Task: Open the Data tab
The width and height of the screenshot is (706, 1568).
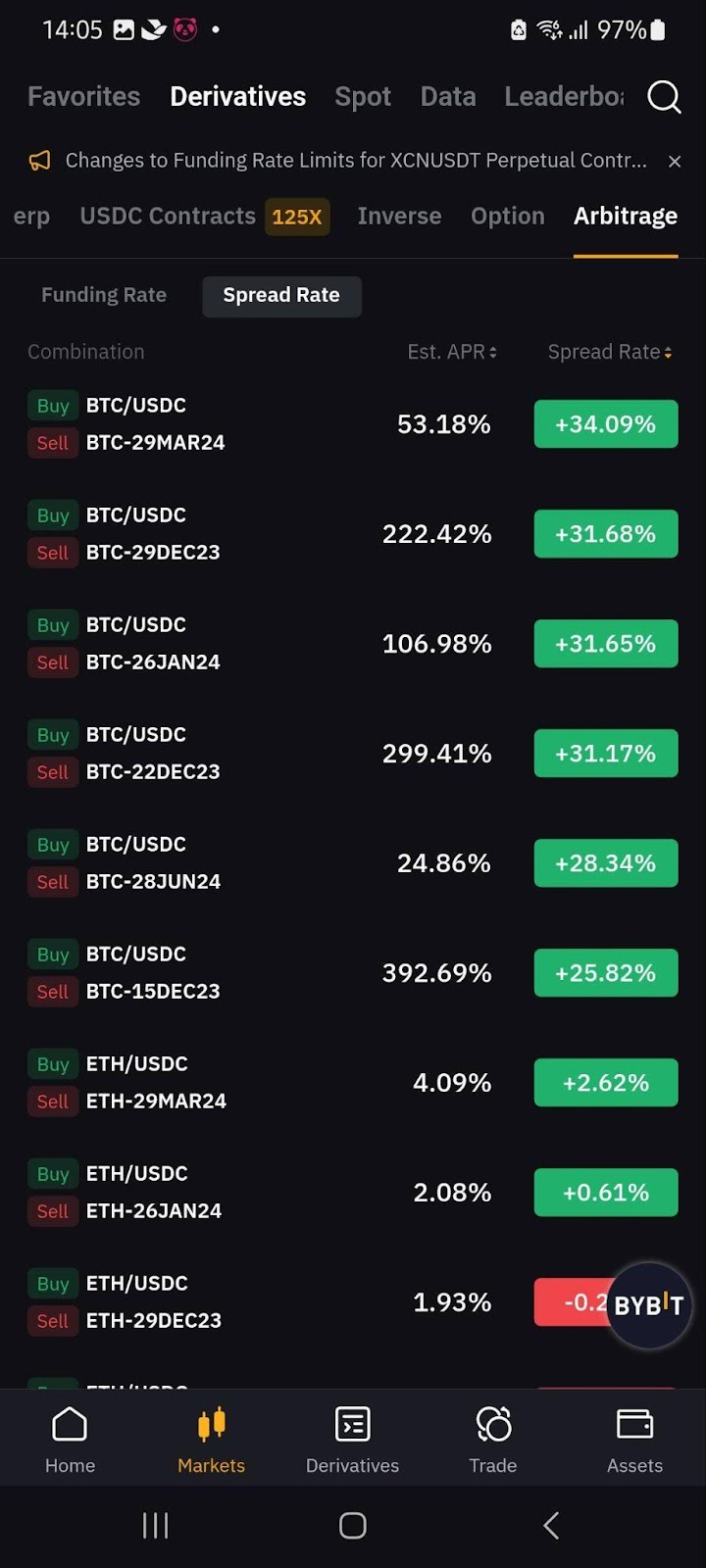Action: click(x=448, y=97)
